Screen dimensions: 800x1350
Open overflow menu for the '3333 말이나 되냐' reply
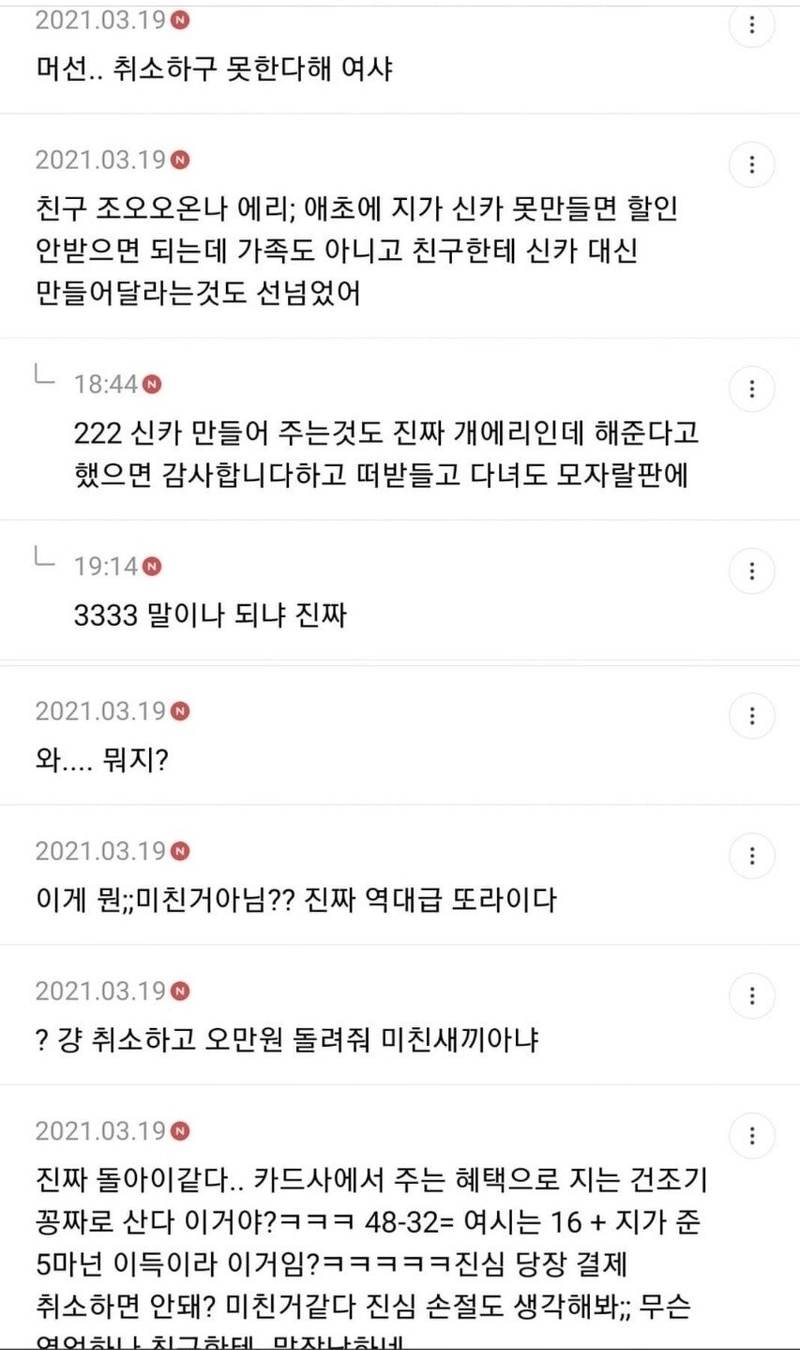(752, 571)
